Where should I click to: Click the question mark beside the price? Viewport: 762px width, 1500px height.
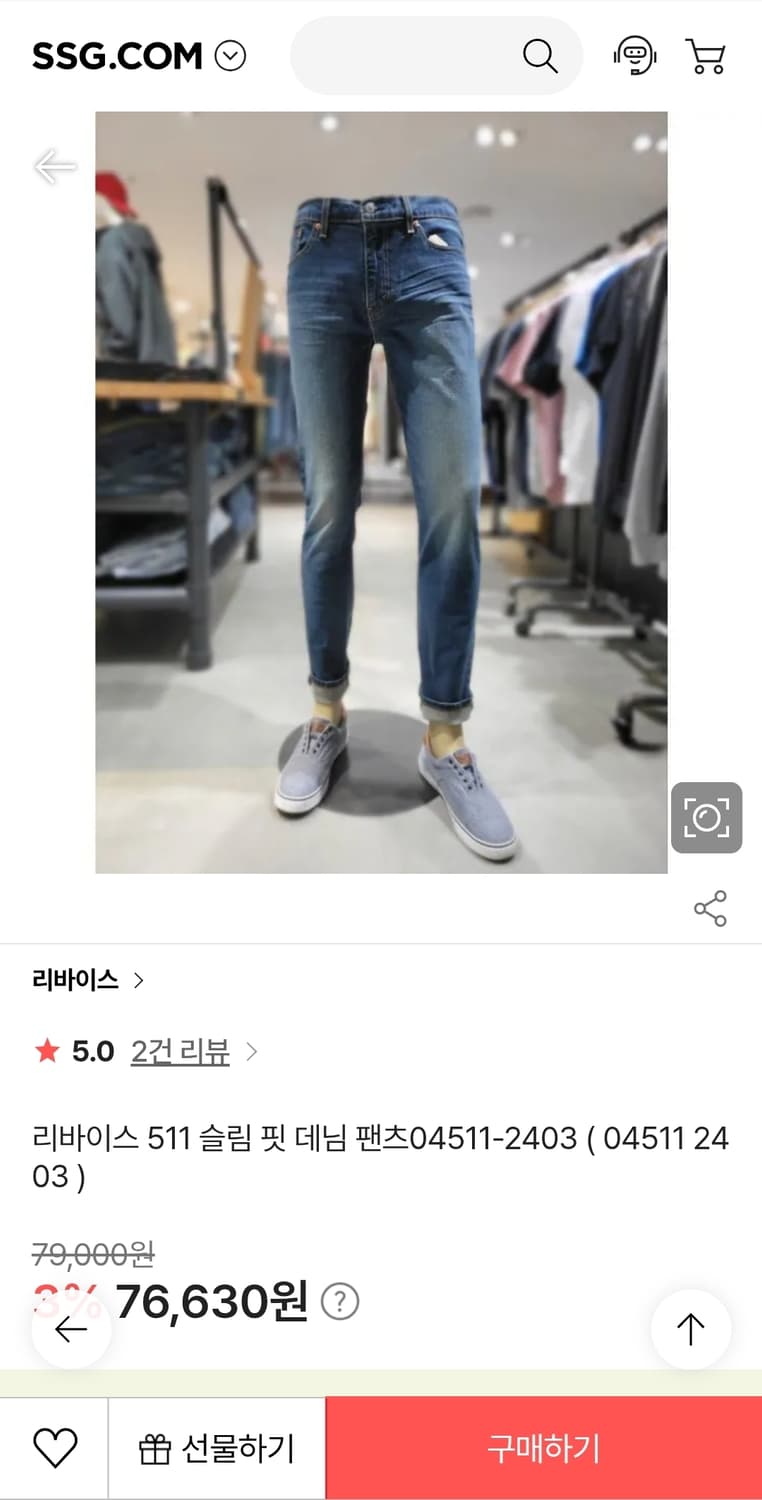[x=340, y=1301]
